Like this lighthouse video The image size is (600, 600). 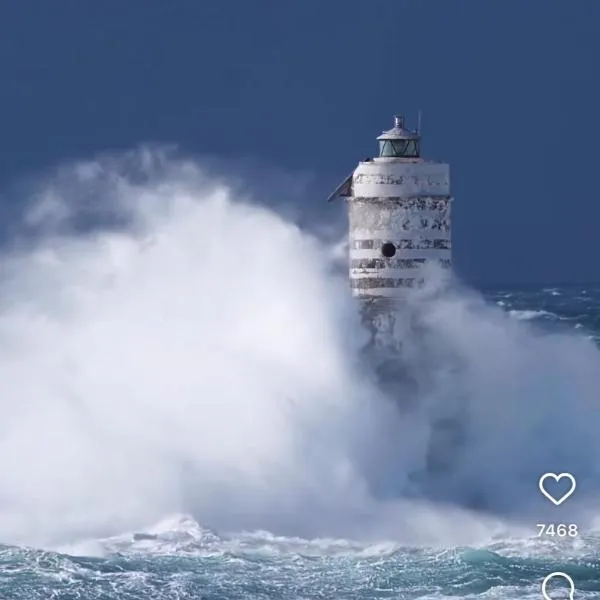coord(557,488)
